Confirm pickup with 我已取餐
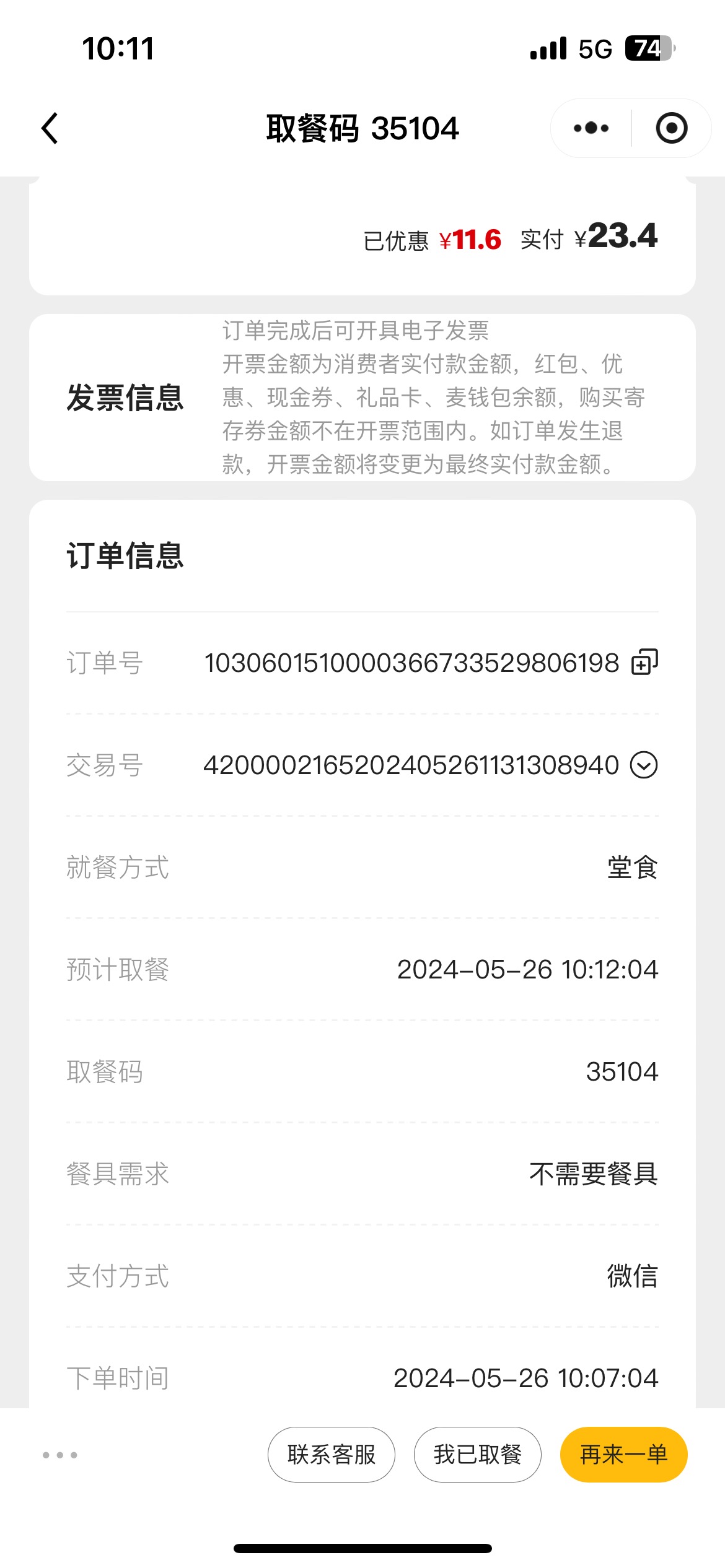Viewport: 725px width, 1568px height. click(x=478, y=1454)
